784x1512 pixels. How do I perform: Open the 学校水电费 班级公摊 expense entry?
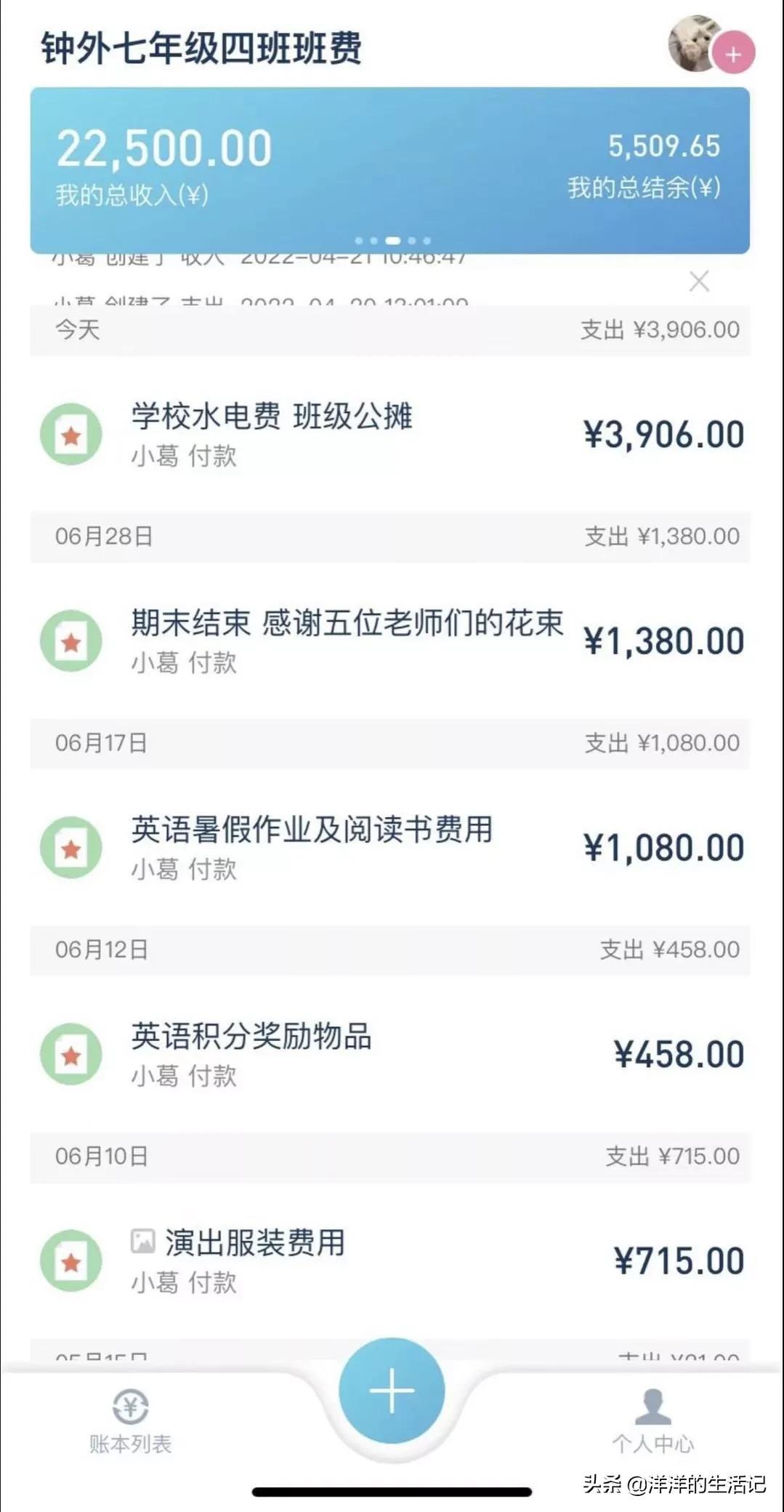pos(391,435)
